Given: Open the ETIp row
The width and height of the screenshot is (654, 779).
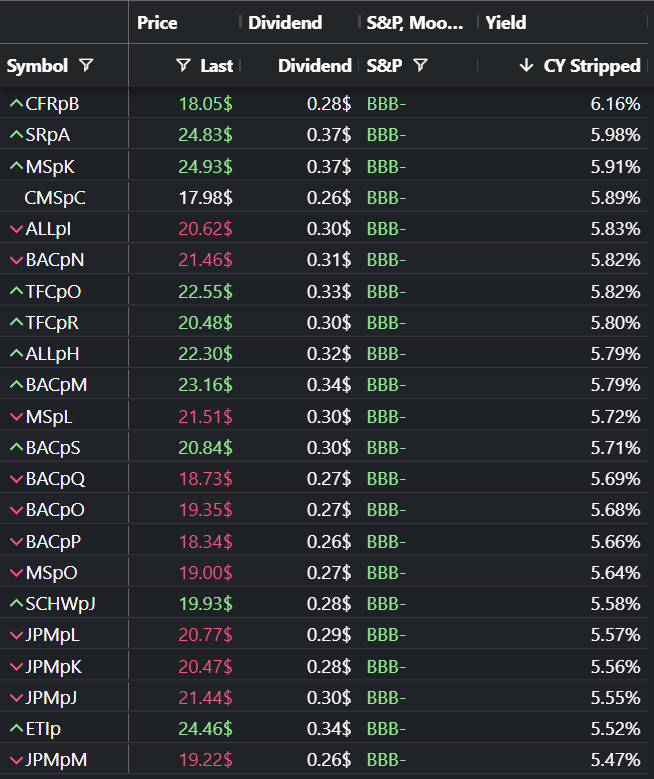Looking at the screenshot, I should pos(43,729).
